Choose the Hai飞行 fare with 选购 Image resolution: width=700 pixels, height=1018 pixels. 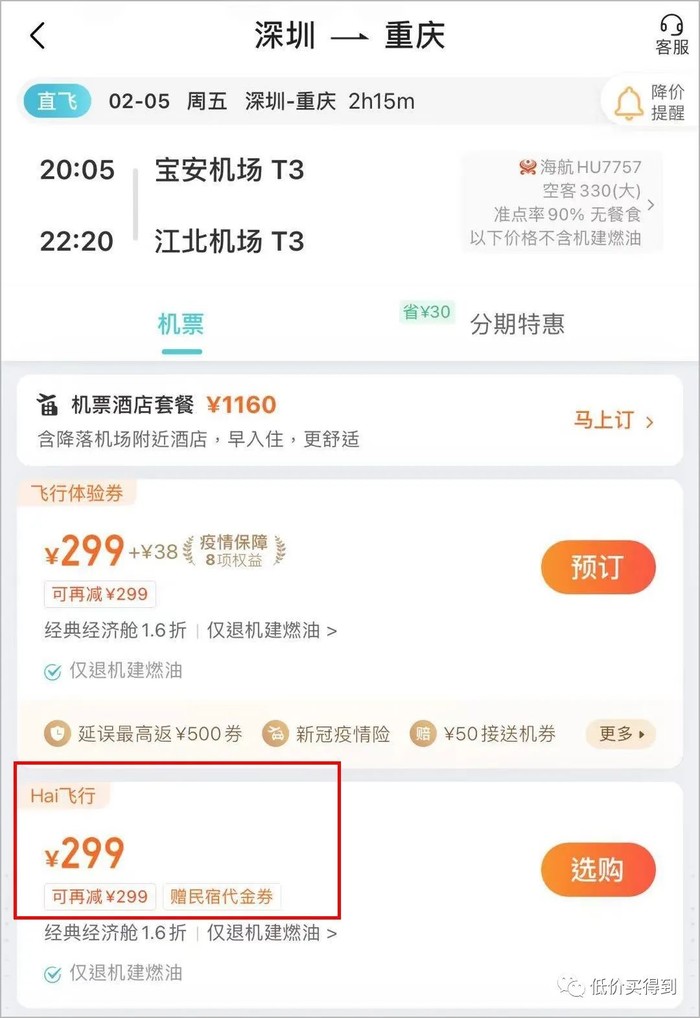tap(598, 870)
